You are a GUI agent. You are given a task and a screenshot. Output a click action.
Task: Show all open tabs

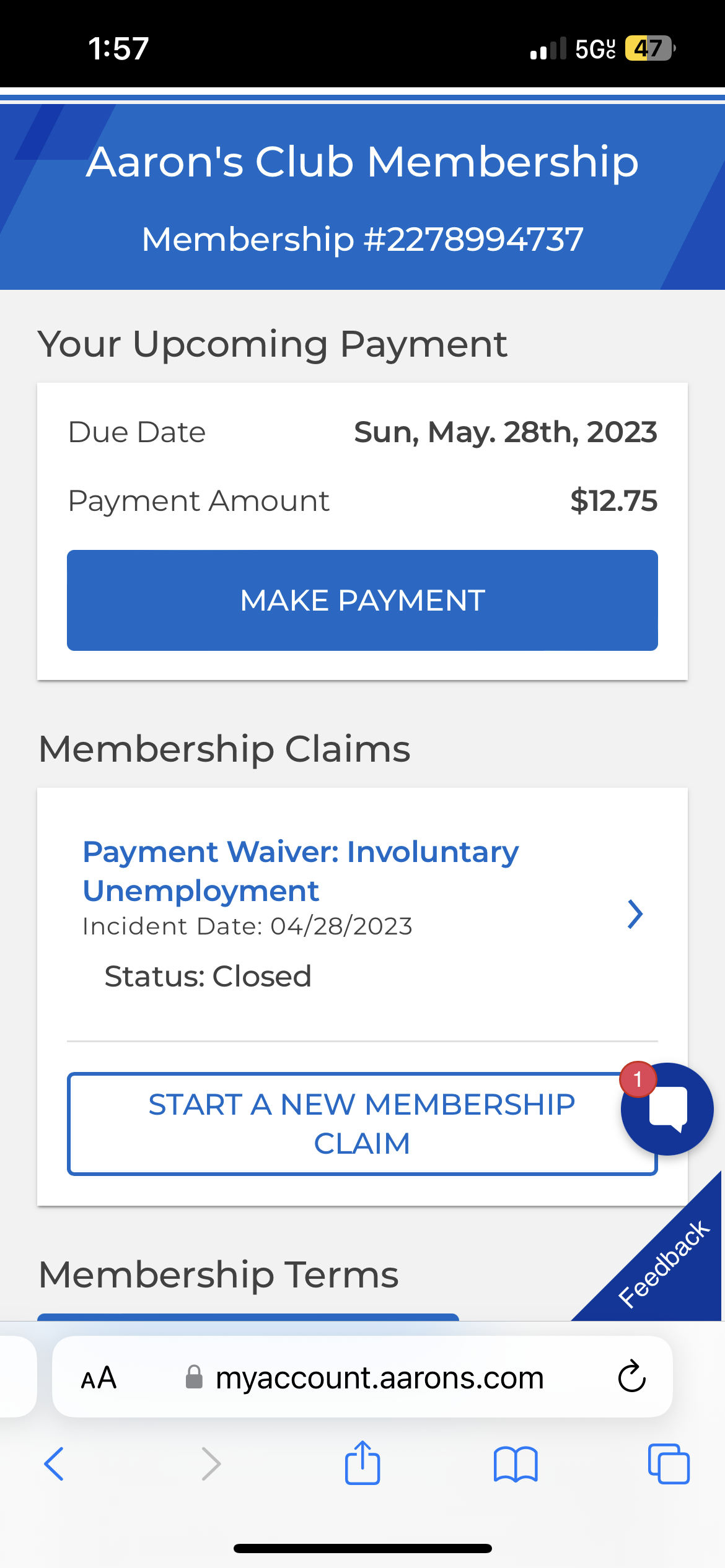(x=669, y=1464)
